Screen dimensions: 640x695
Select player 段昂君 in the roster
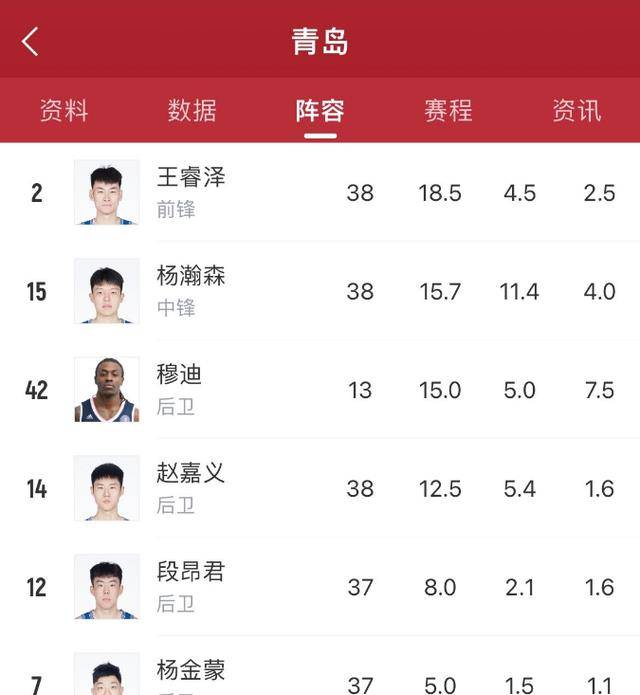coord(191,572)
